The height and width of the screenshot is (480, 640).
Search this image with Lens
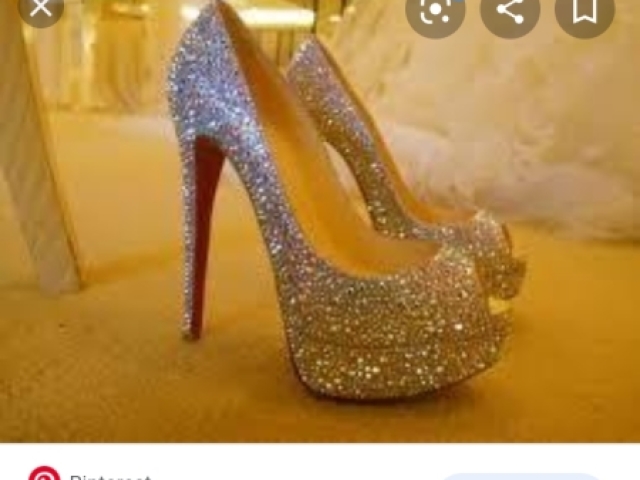pos(435,12)
